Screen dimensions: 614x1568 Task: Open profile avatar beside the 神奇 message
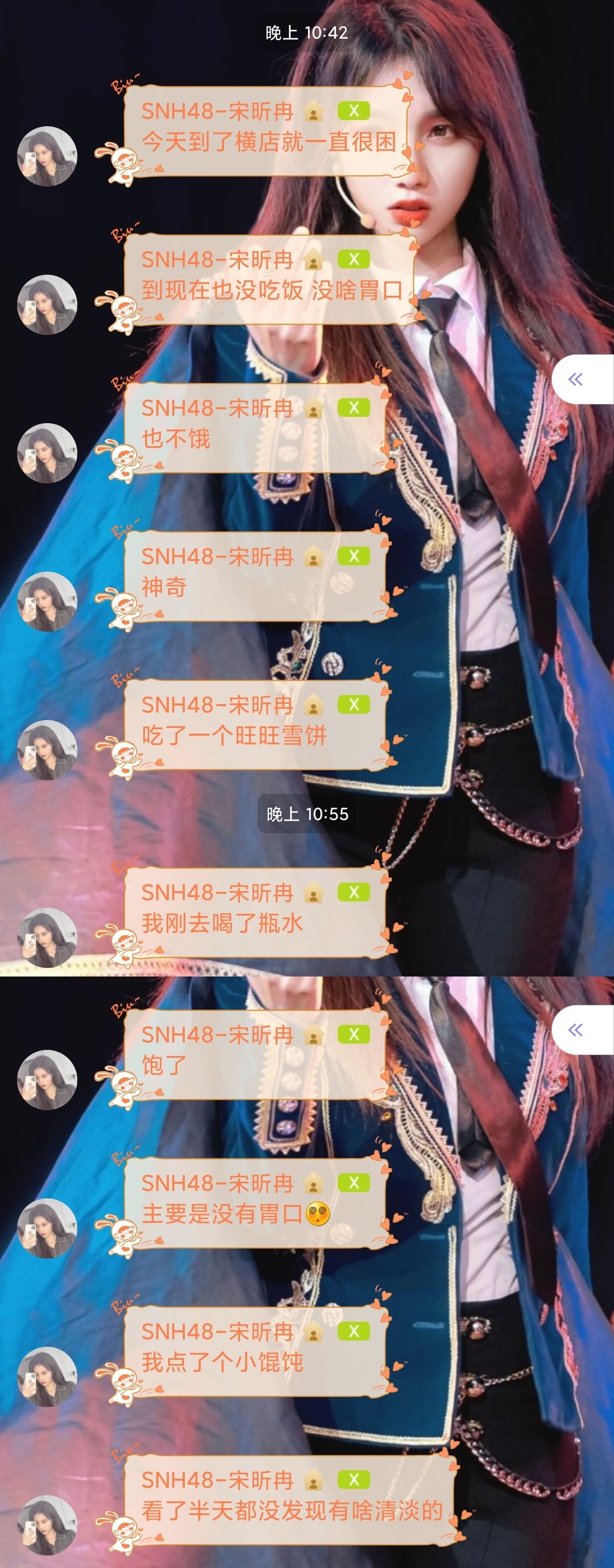pyautogui.click(x=47, y=601)
